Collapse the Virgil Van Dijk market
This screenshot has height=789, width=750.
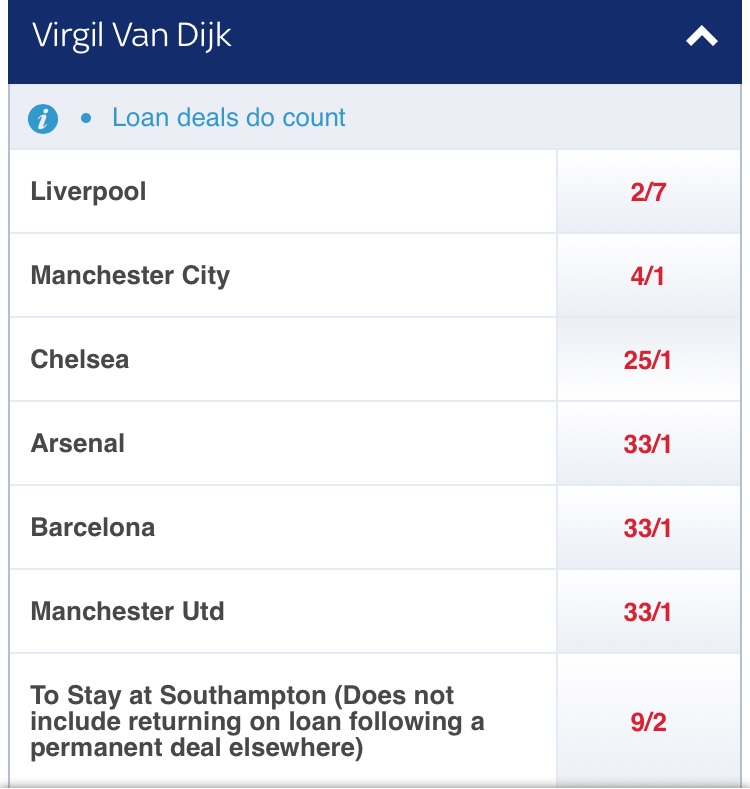tap(702, 38)
